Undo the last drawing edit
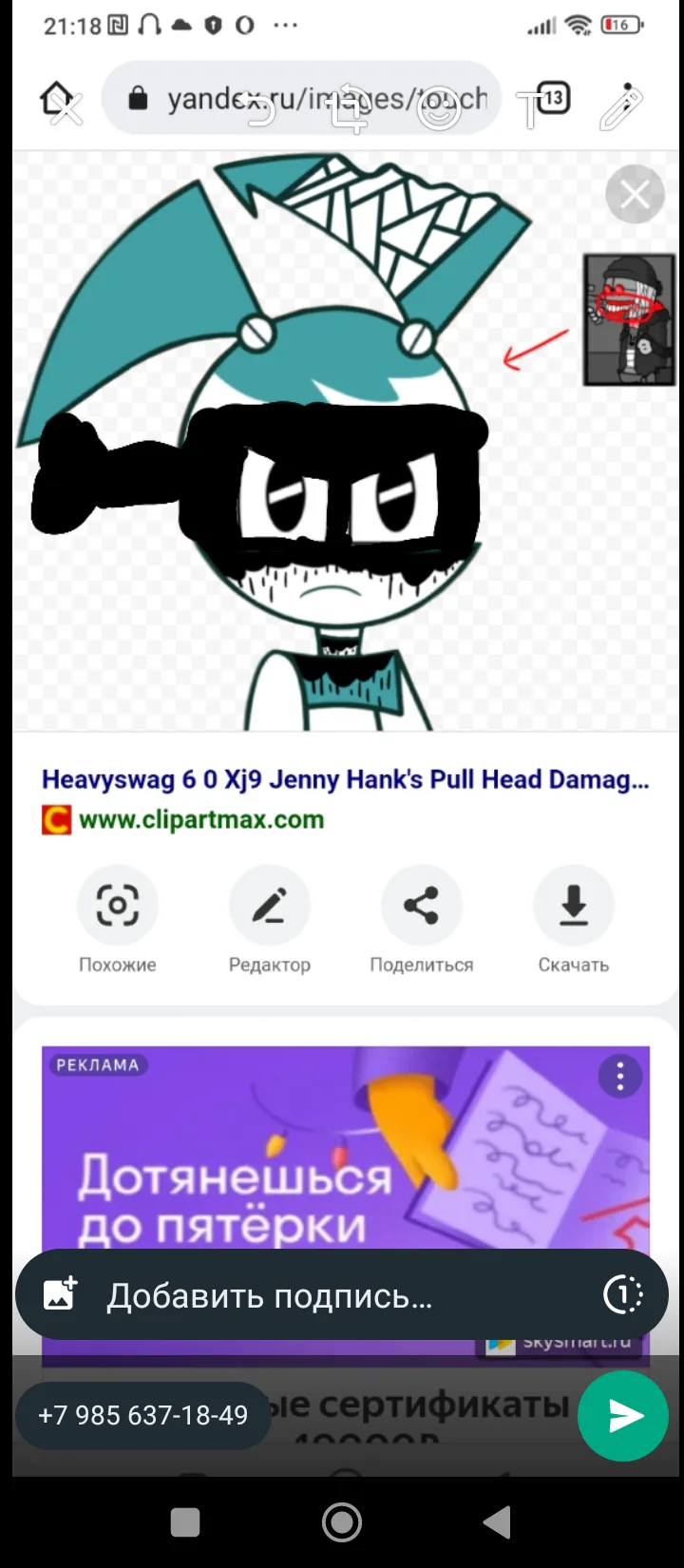Image resolution: width=684 pixels, height=1568 pixels. click(257, 108)
